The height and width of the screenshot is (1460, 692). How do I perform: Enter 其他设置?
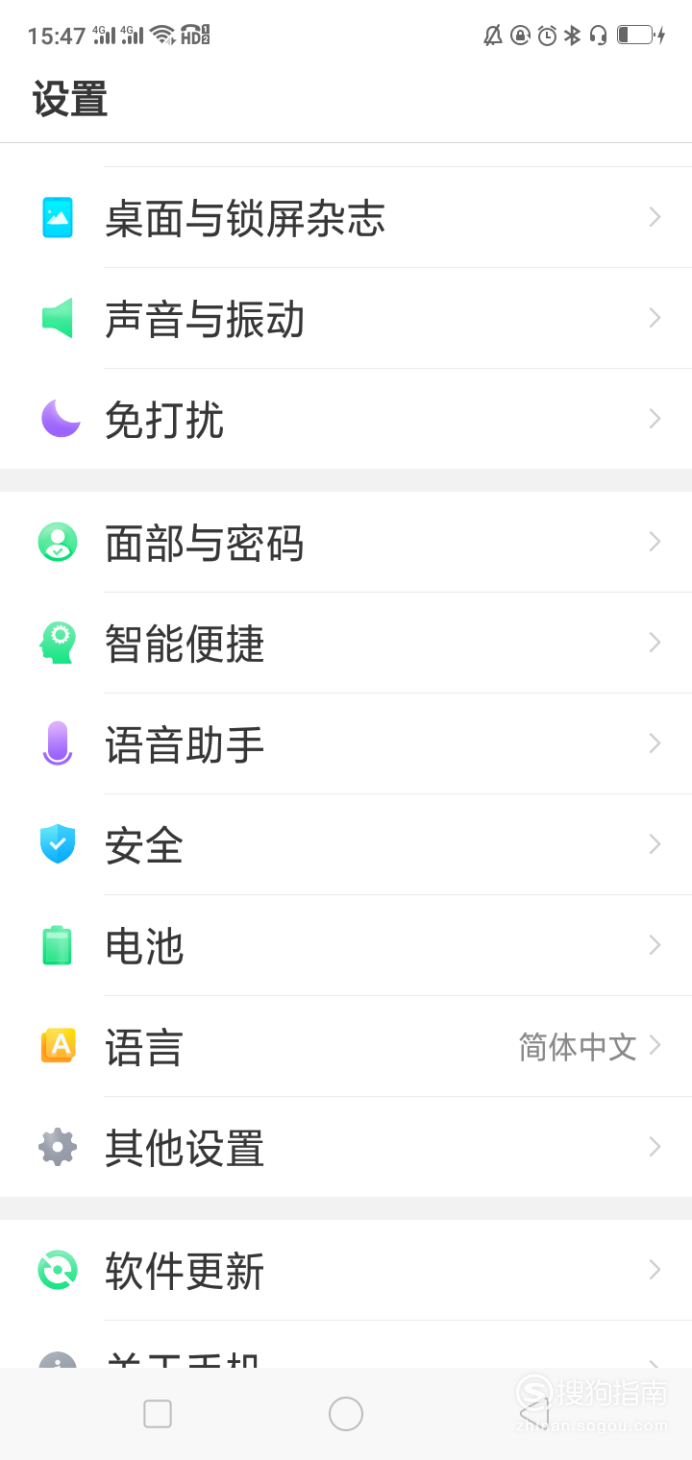pyautogui.click(x=346, y=1147)
